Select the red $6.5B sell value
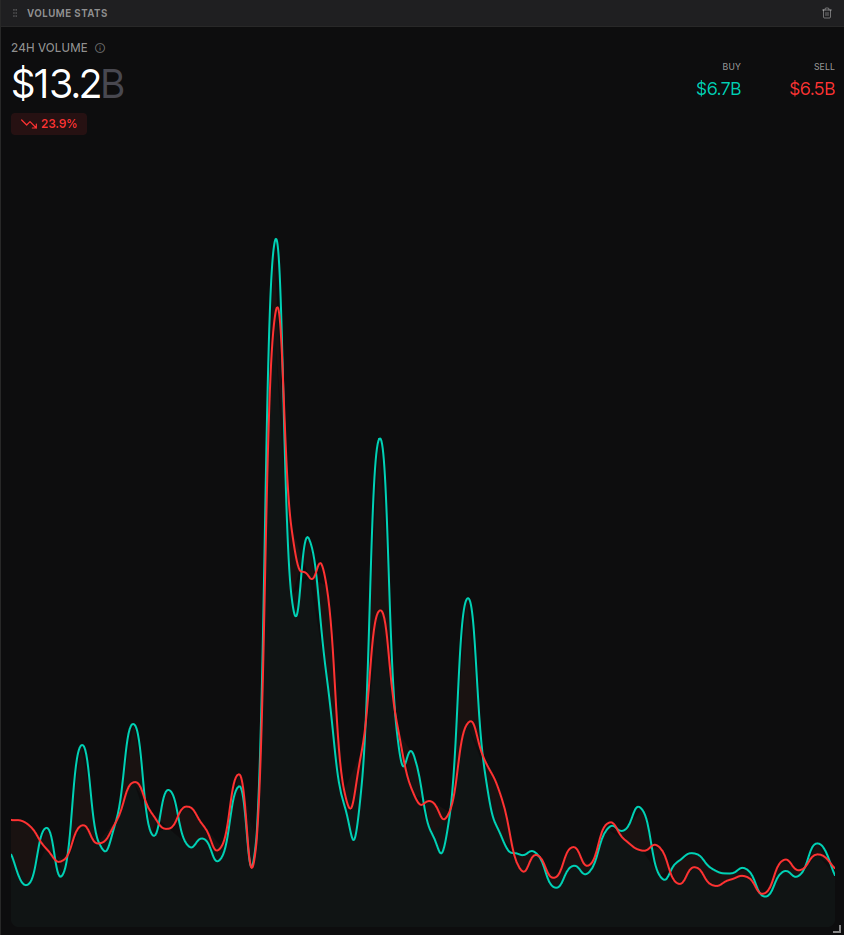This screenshot has height=935, width=844. (812, 88)
